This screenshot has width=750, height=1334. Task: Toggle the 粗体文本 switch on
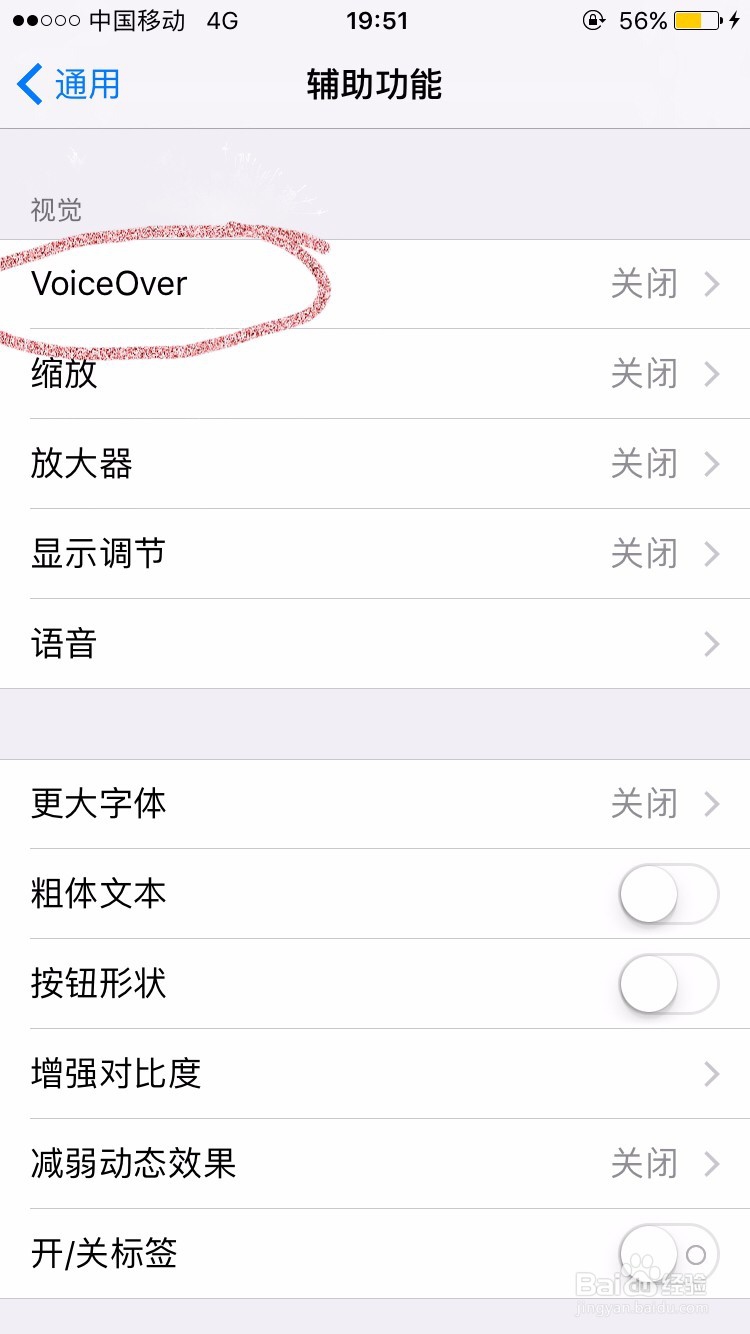coord(668,894)
